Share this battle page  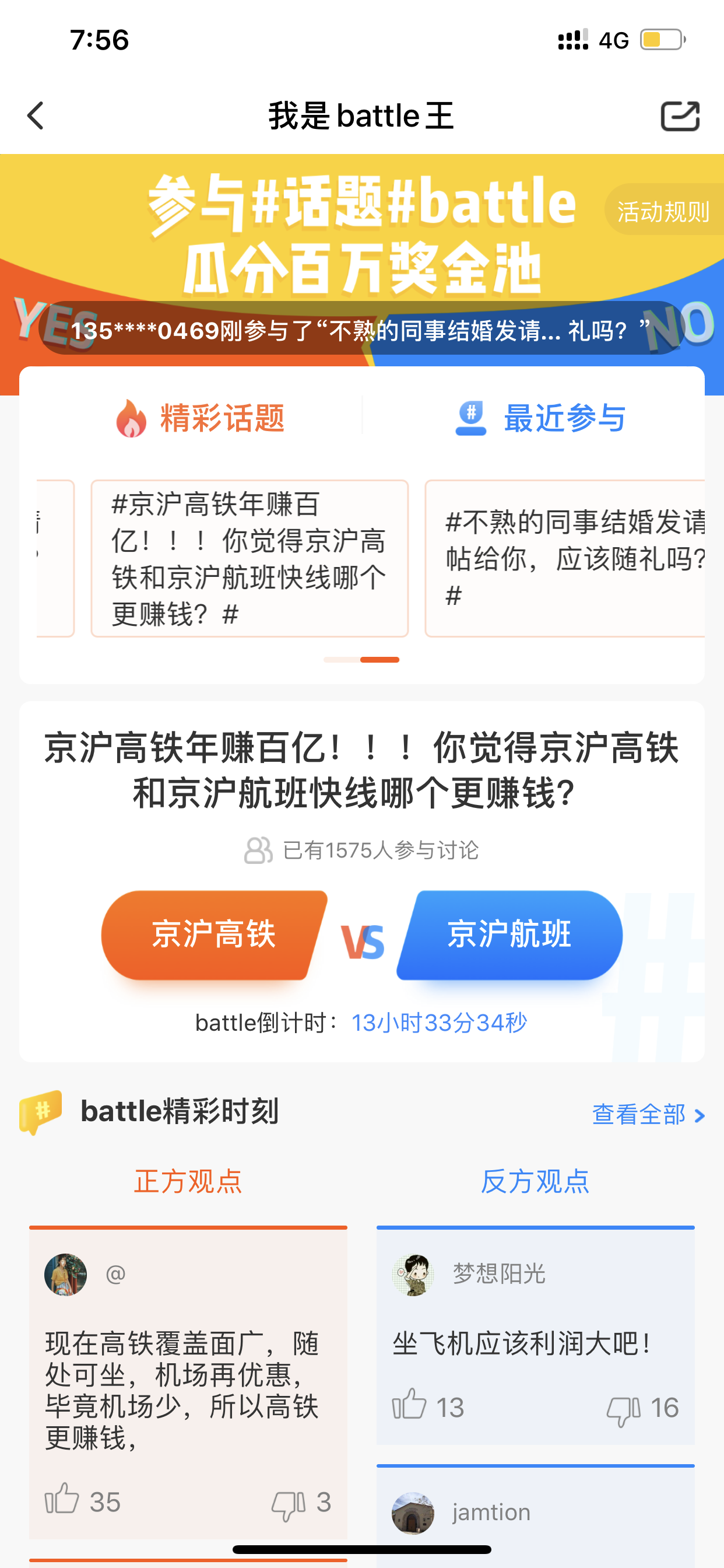coord(680,116)
